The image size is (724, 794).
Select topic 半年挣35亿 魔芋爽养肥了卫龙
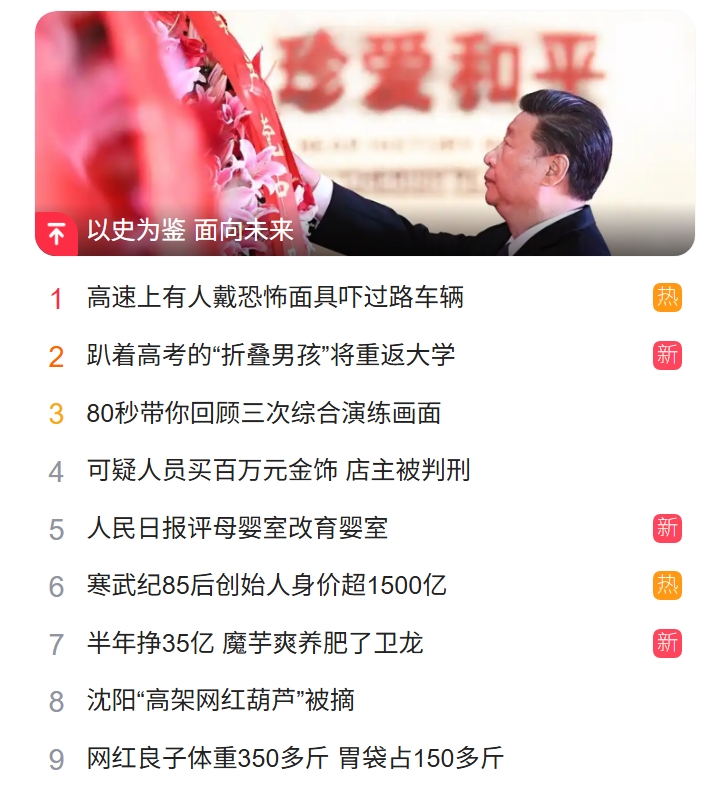point(255,643)
